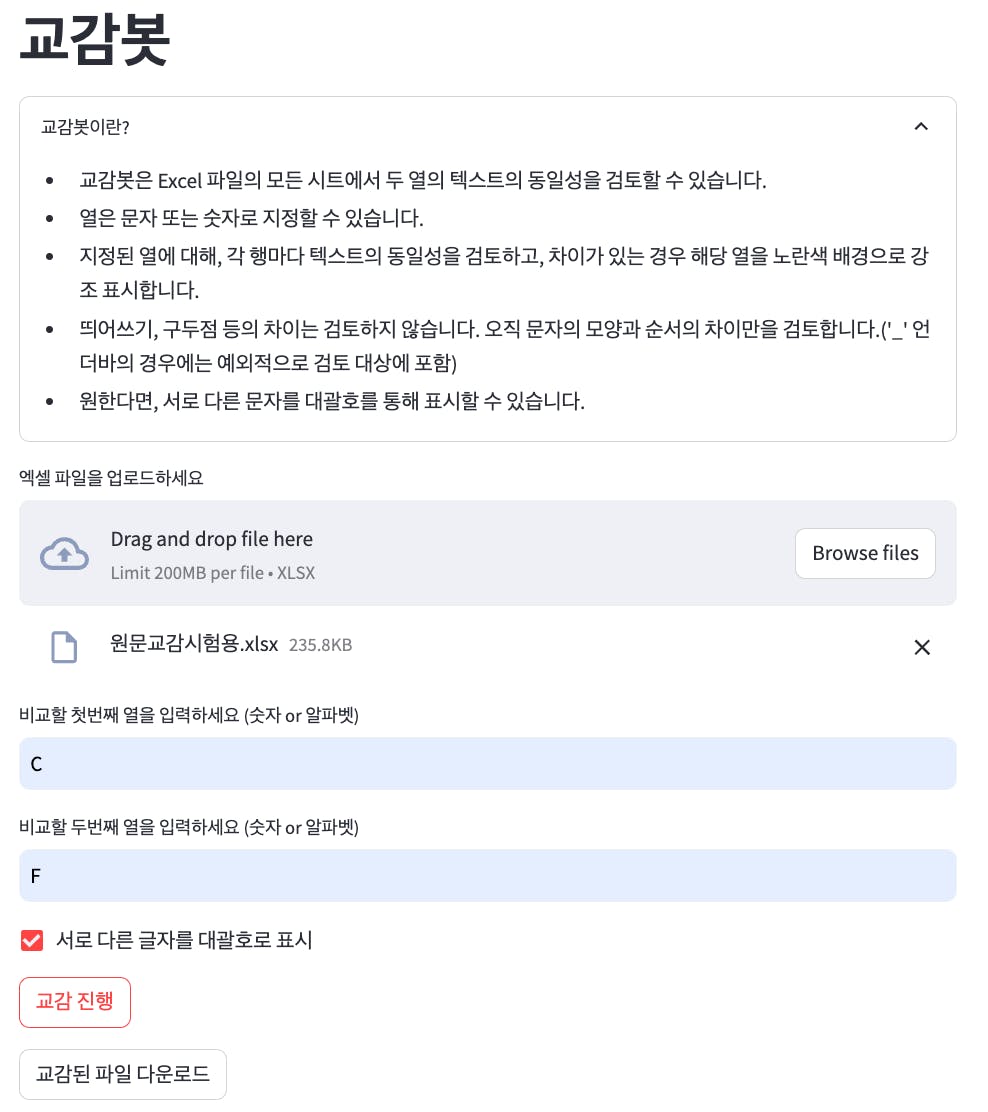Image resolution: width=988 pixels, height=1112 pixels.
Task: Focus the second column field containing F
Action: pos(487,876)
